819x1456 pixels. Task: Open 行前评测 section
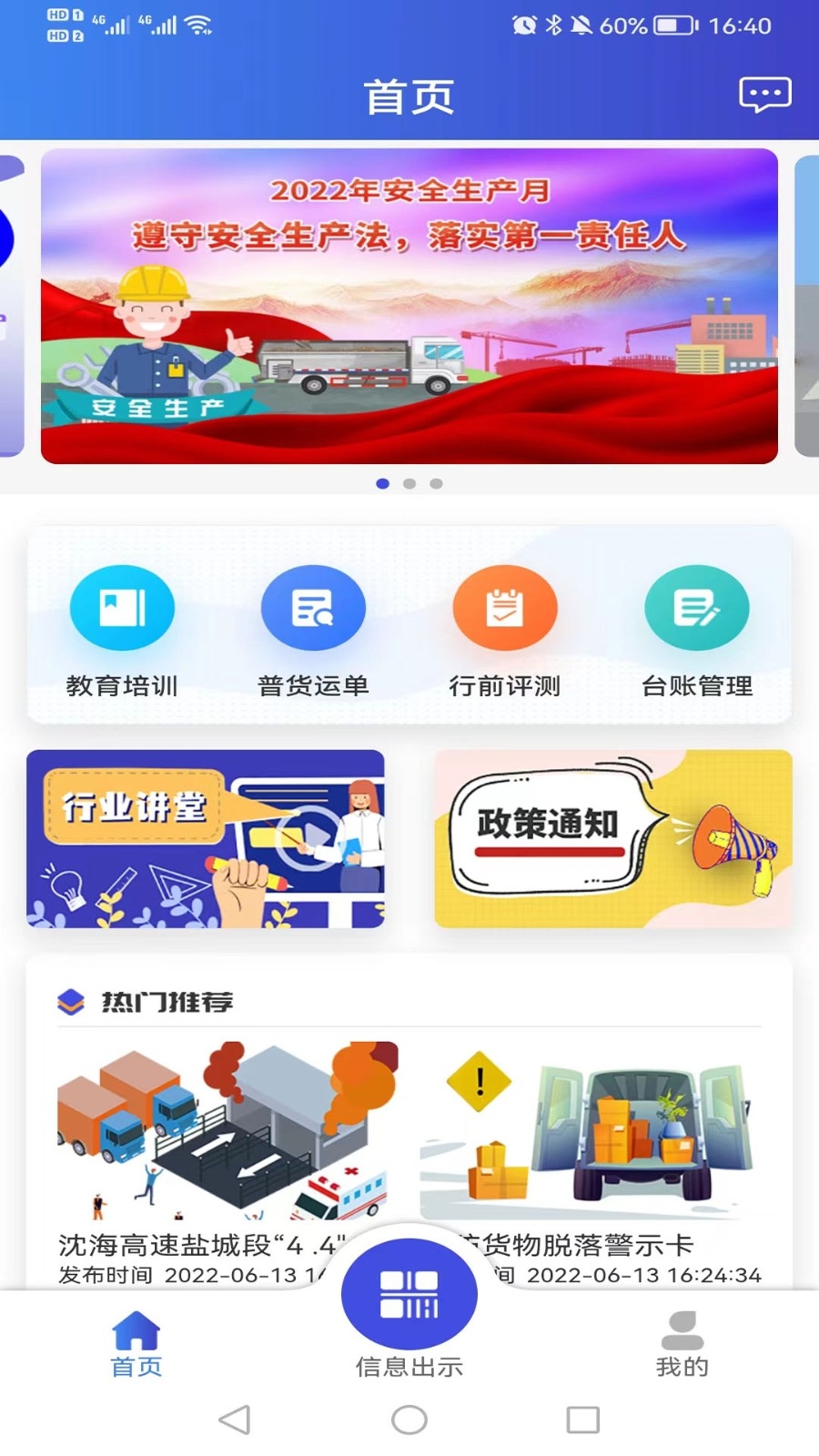point(505,630)
